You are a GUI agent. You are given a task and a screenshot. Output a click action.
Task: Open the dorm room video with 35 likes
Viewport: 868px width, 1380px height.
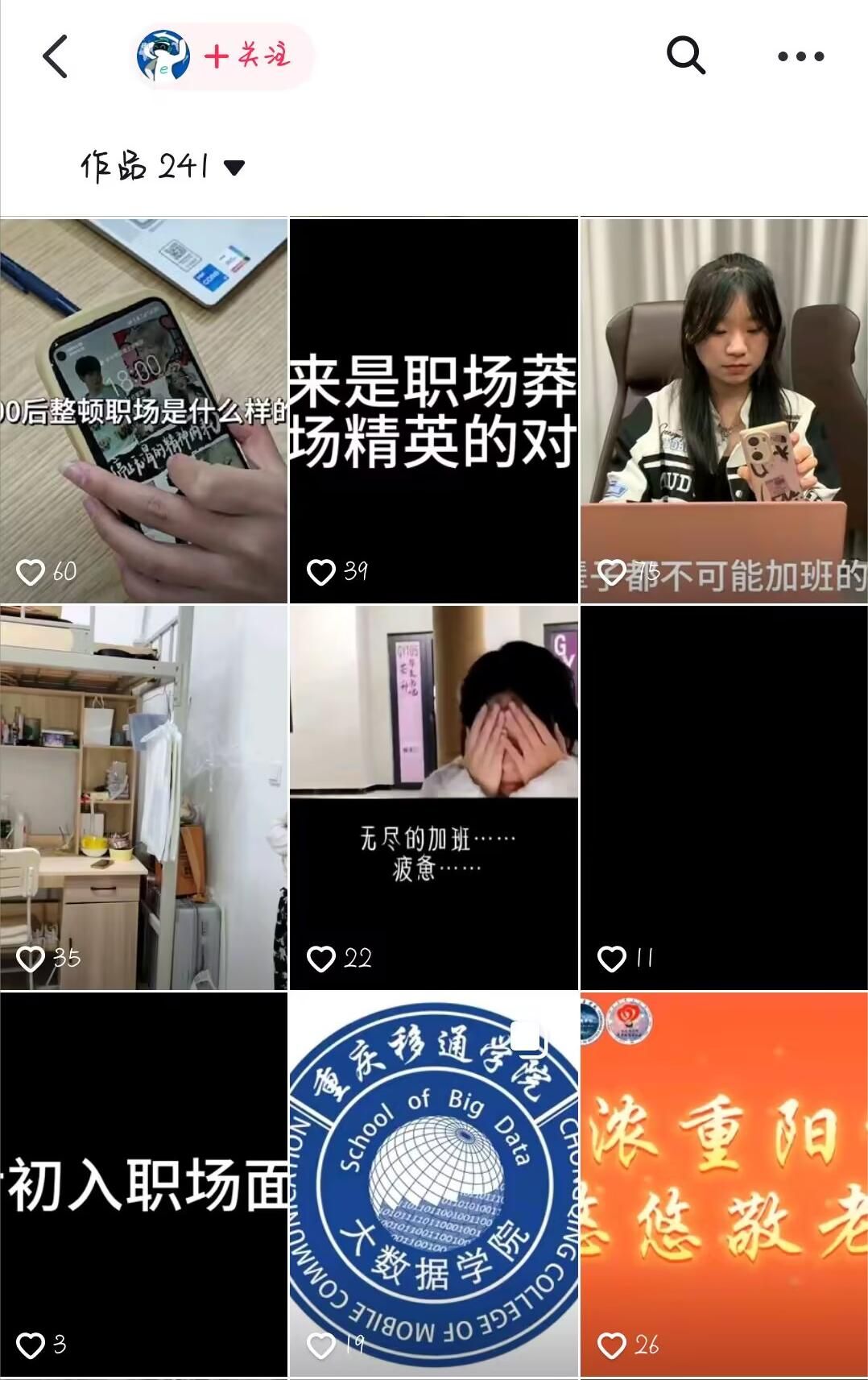[x=143, y=798]
